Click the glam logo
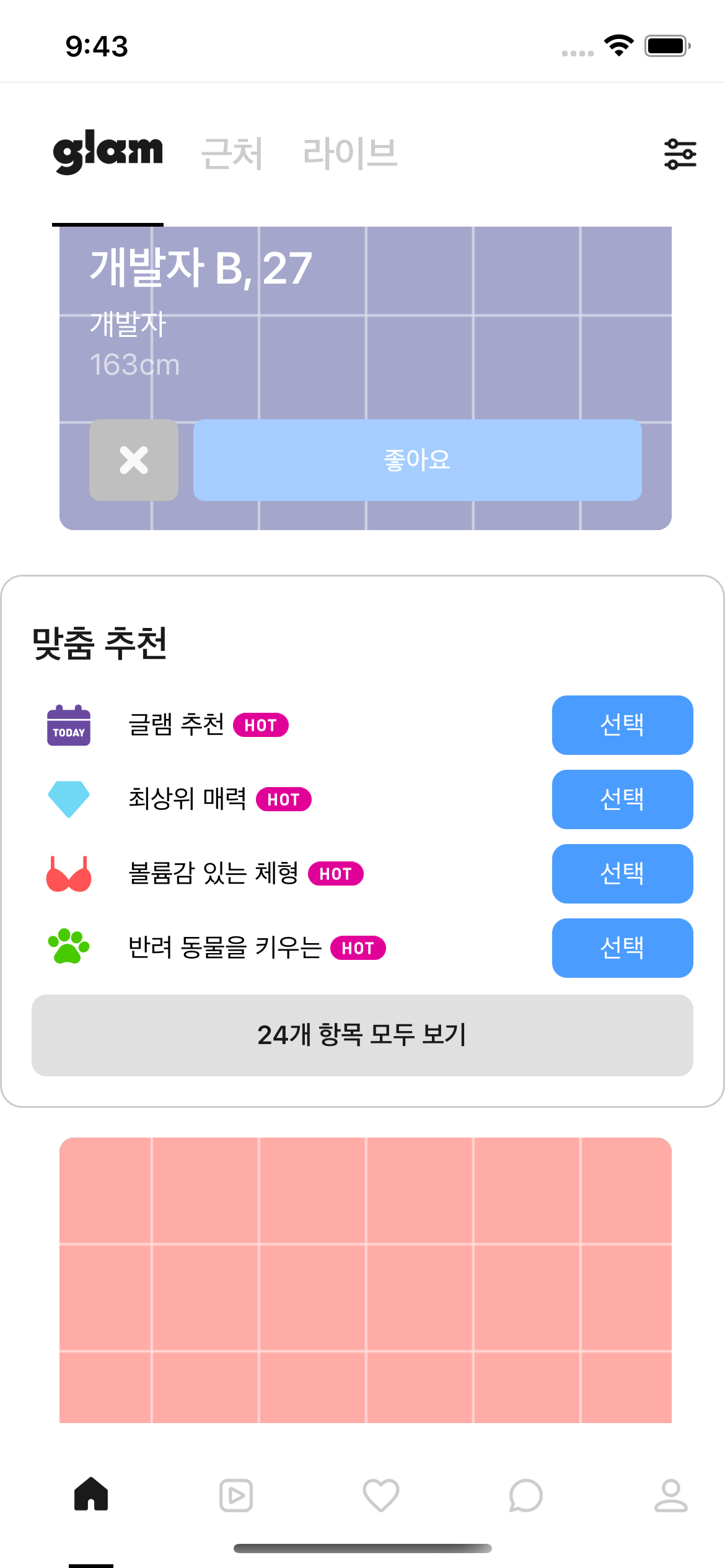Screen dimensions: 725x1568 tap(109, 152)
